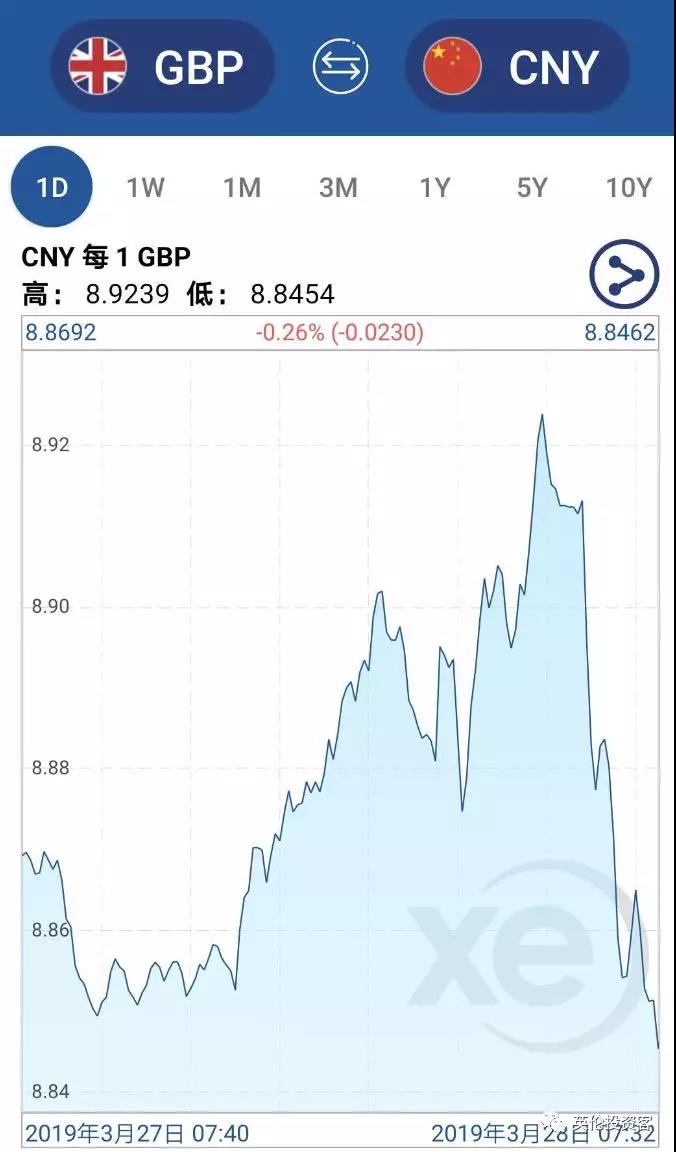The height and width of the screenshot is (1152, 676).
Task: Switch to the 1W chart range
Action: coord(145,187)
